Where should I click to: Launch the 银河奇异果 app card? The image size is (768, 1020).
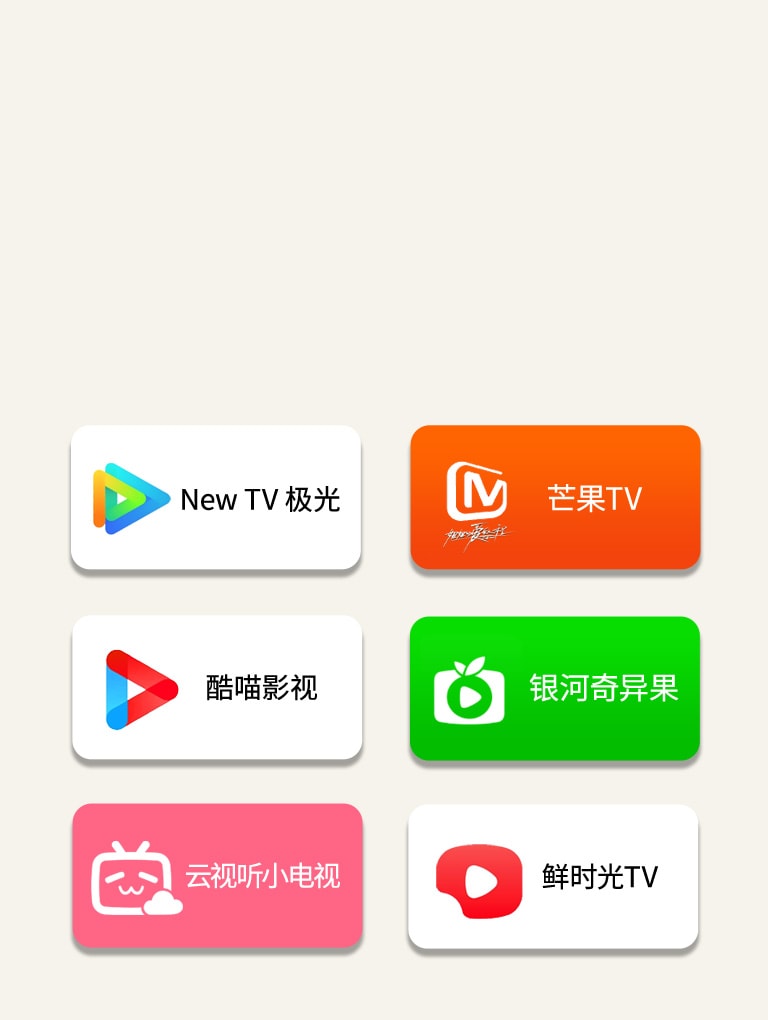click(x=555, y=687)
